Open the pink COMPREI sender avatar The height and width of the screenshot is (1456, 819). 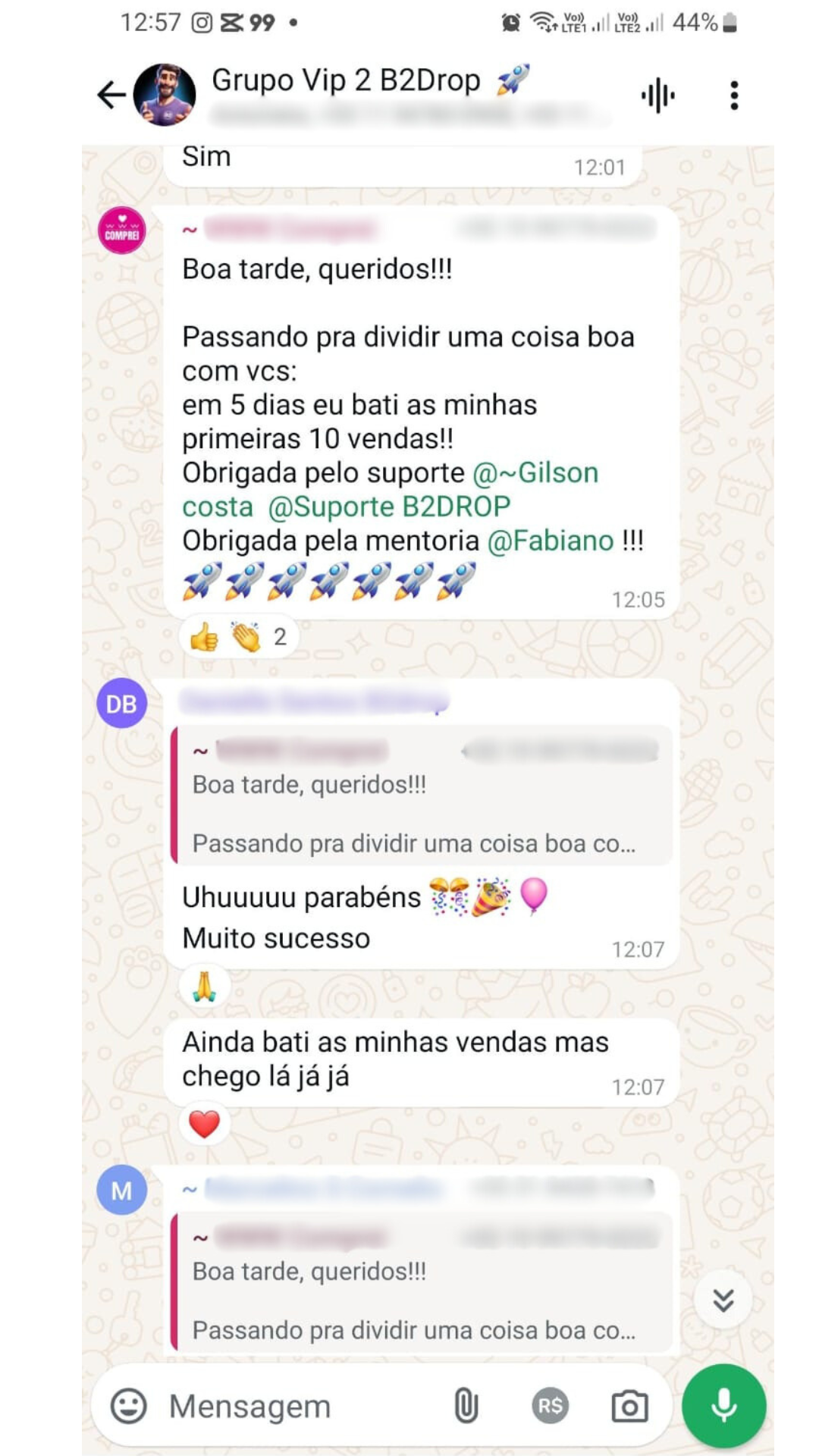point(122,230)
